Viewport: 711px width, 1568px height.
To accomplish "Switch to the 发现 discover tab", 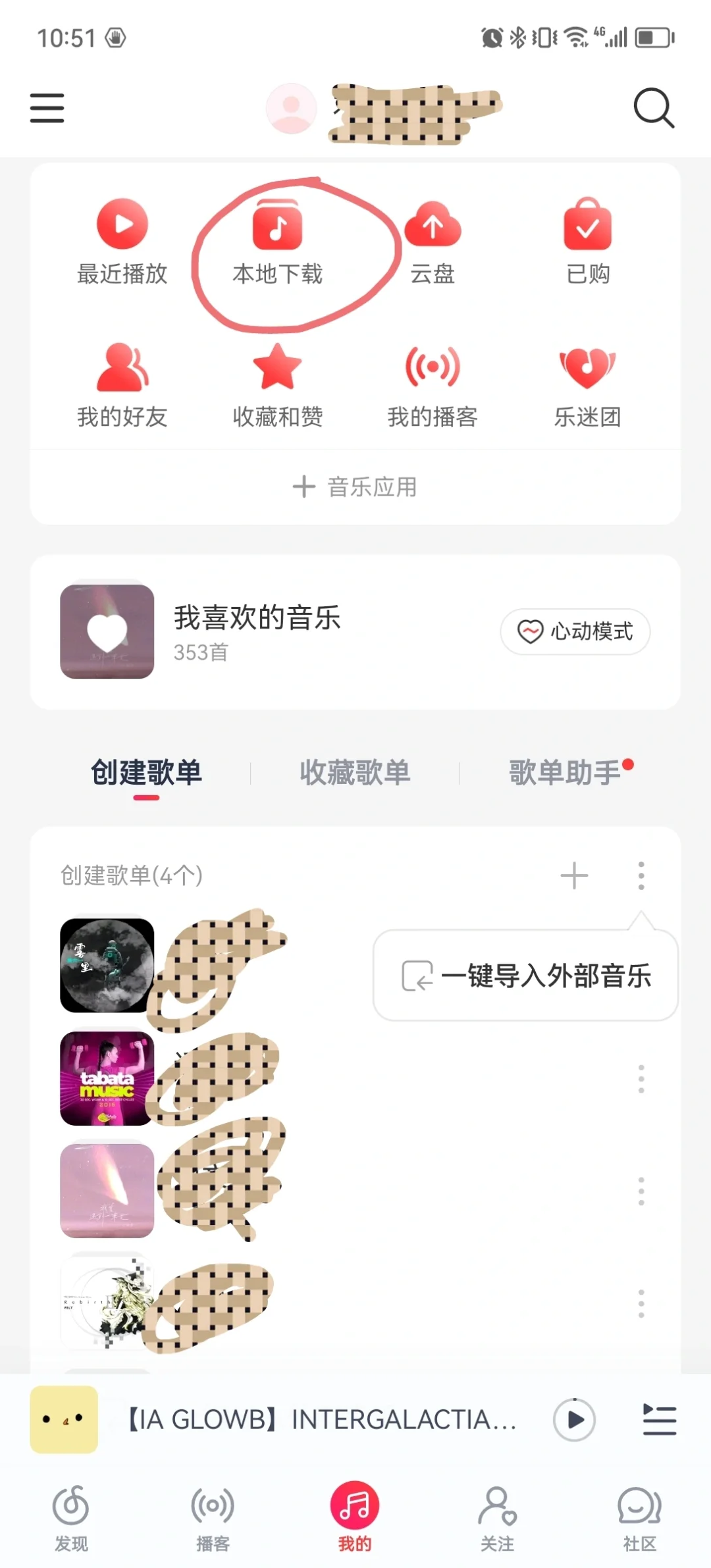I will click(x=70, y=1514).
